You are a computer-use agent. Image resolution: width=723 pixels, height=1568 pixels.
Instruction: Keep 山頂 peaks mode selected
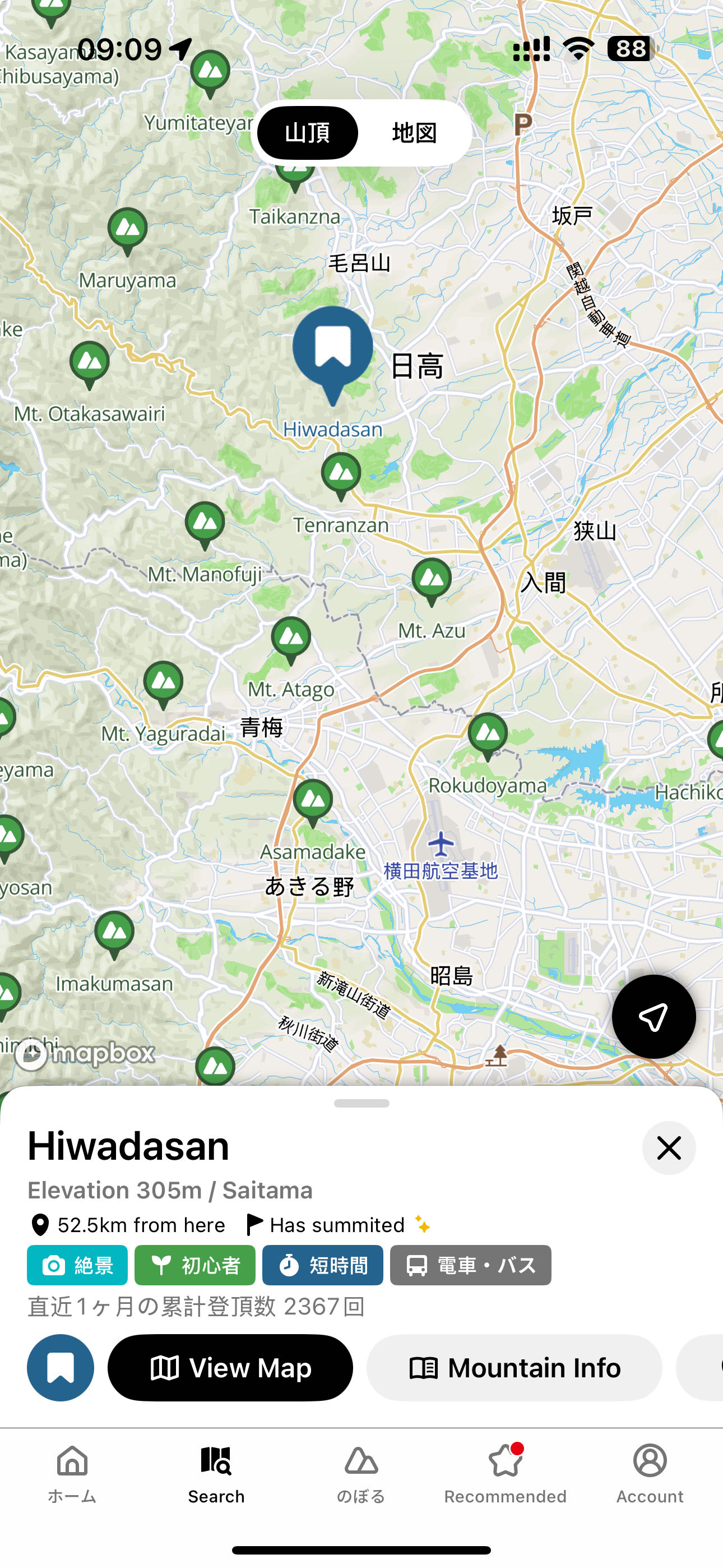point(307,133)
